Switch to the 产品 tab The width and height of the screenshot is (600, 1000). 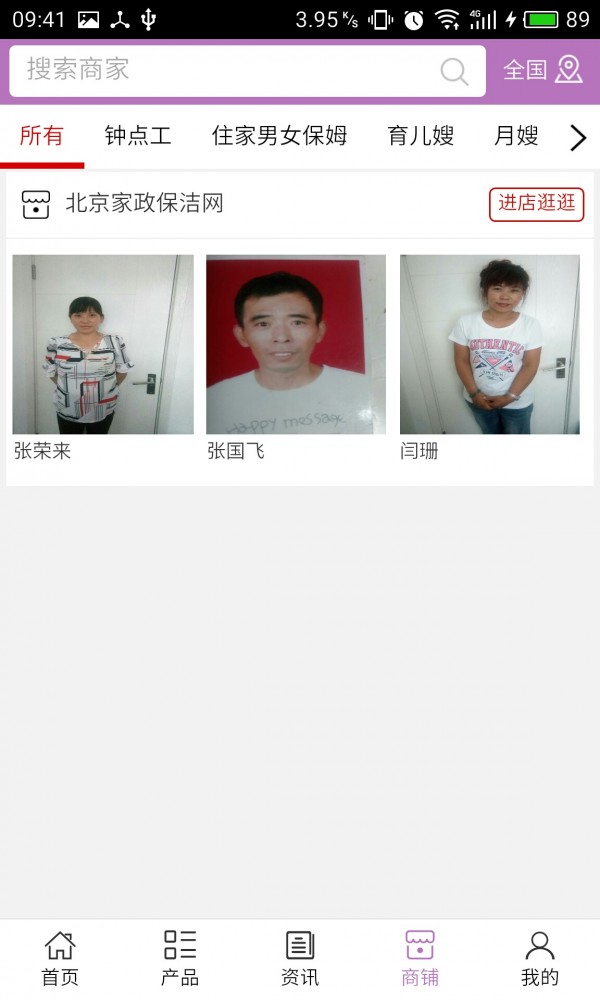[180, 958]
